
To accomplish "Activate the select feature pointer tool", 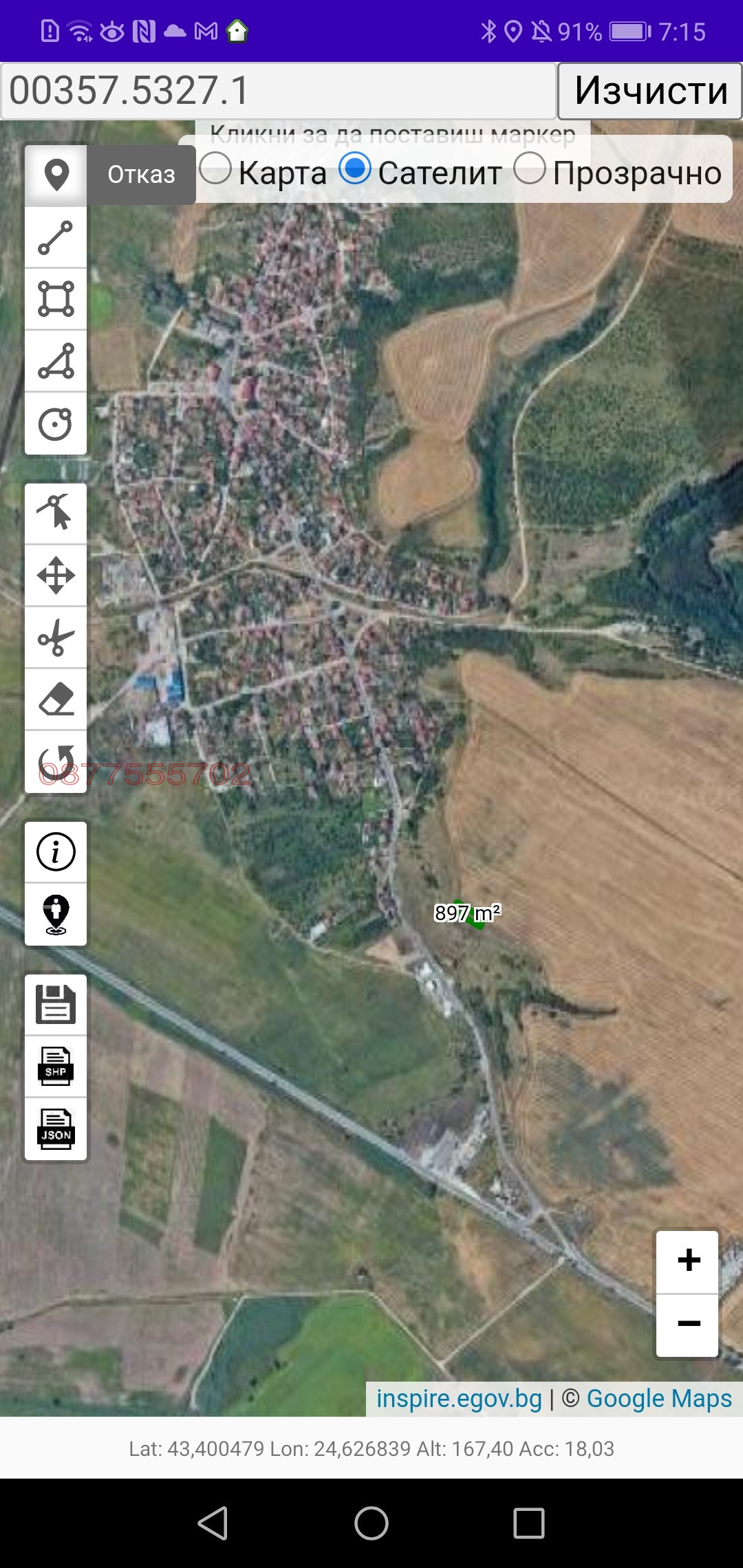I will pos(56,513).
